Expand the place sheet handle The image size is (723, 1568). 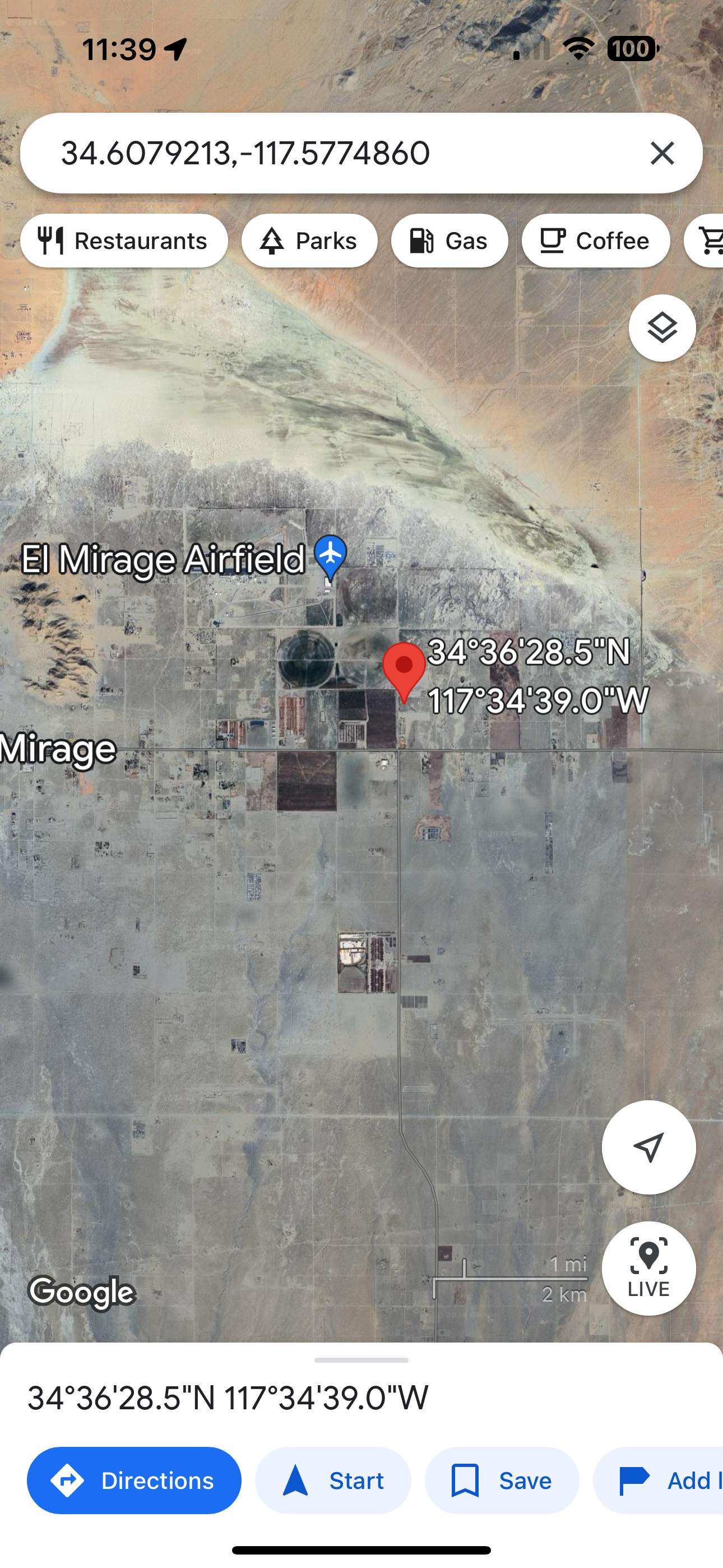click(x=361, y=1360)
